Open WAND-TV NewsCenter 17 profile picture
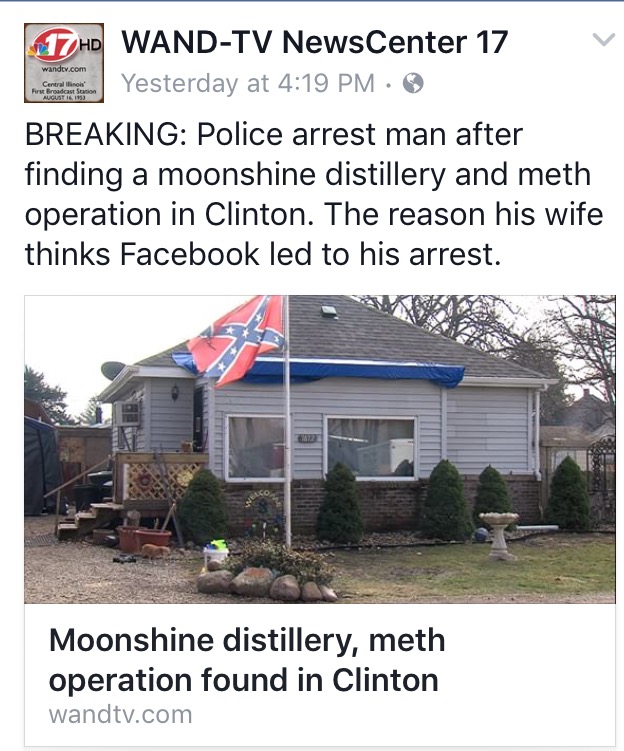Screen dimensions: 624x751 [63, 62]
